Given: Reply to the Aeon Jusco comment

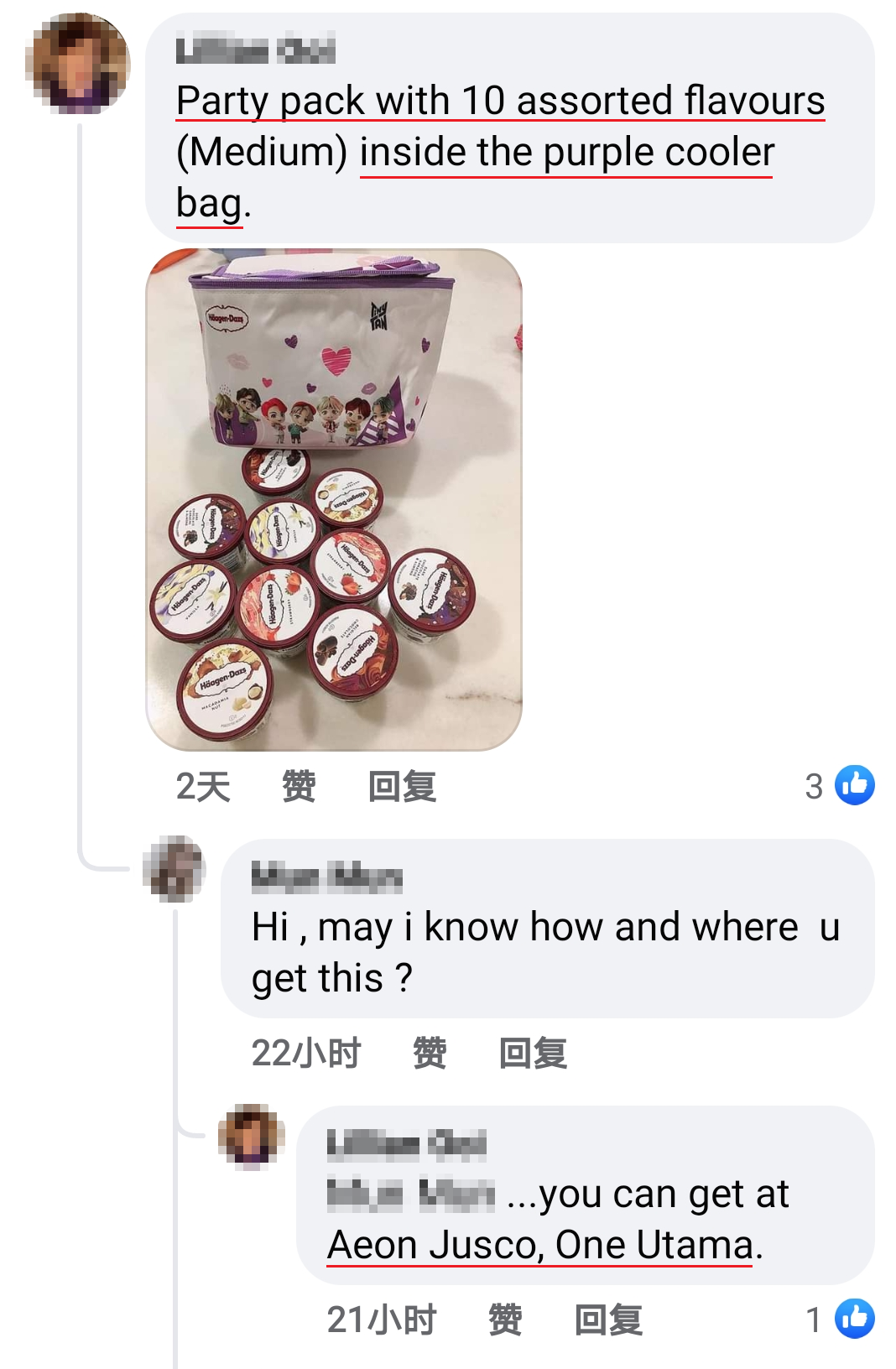Looking at the screenshot, I should [x=608, y=1320].
